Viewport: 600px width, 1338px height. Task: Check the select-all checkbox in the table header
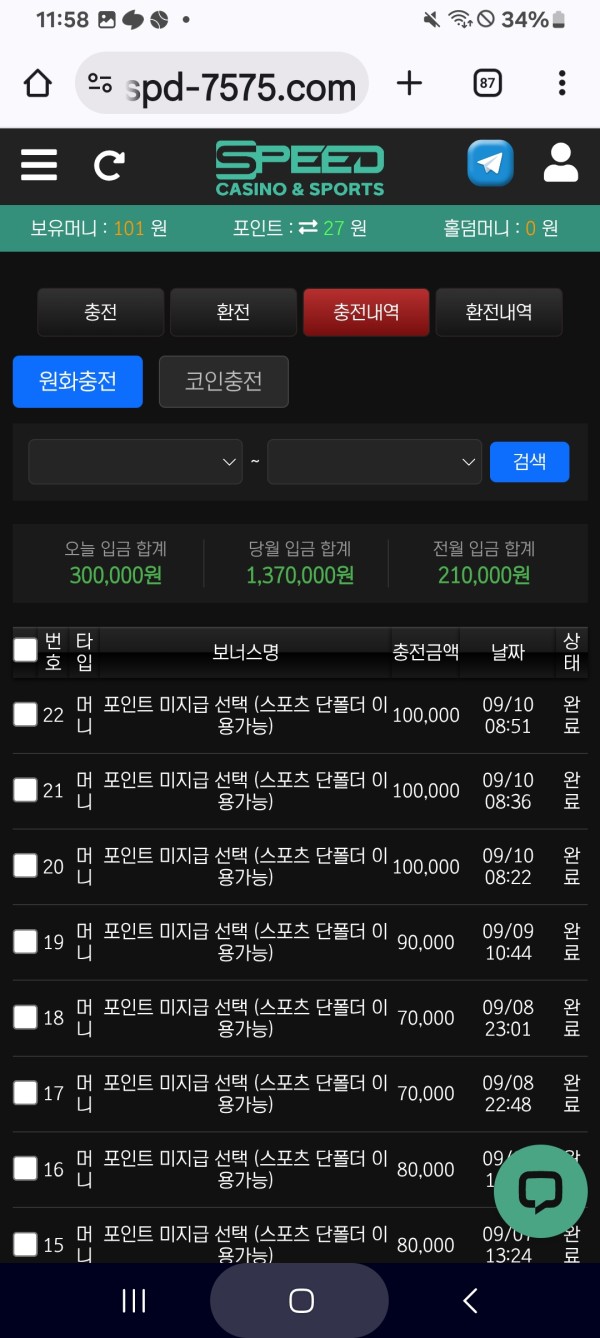coord(25,650)
